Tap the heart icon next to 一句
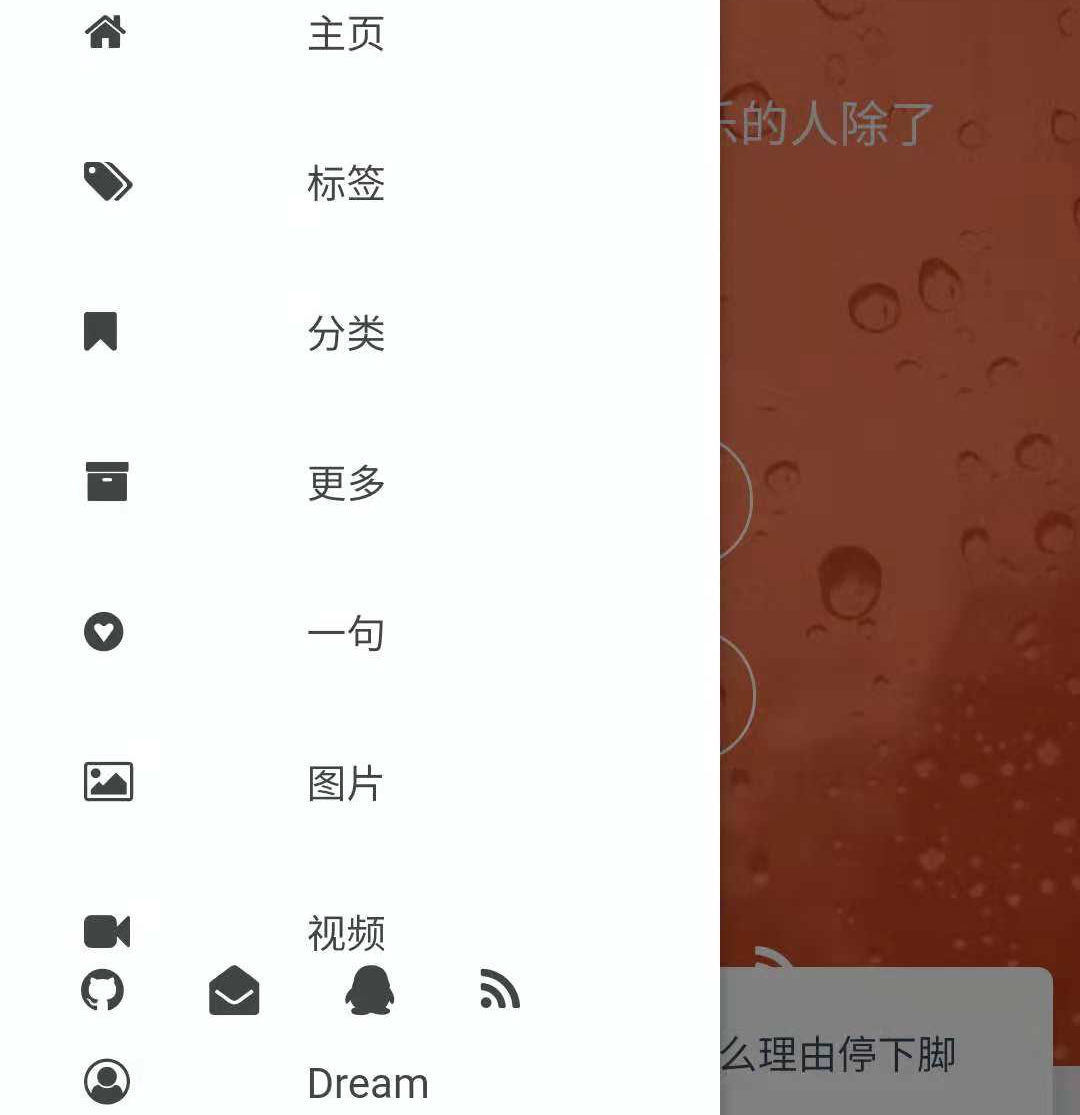Screen dimensions: 1080x1115 pos(102,632)
